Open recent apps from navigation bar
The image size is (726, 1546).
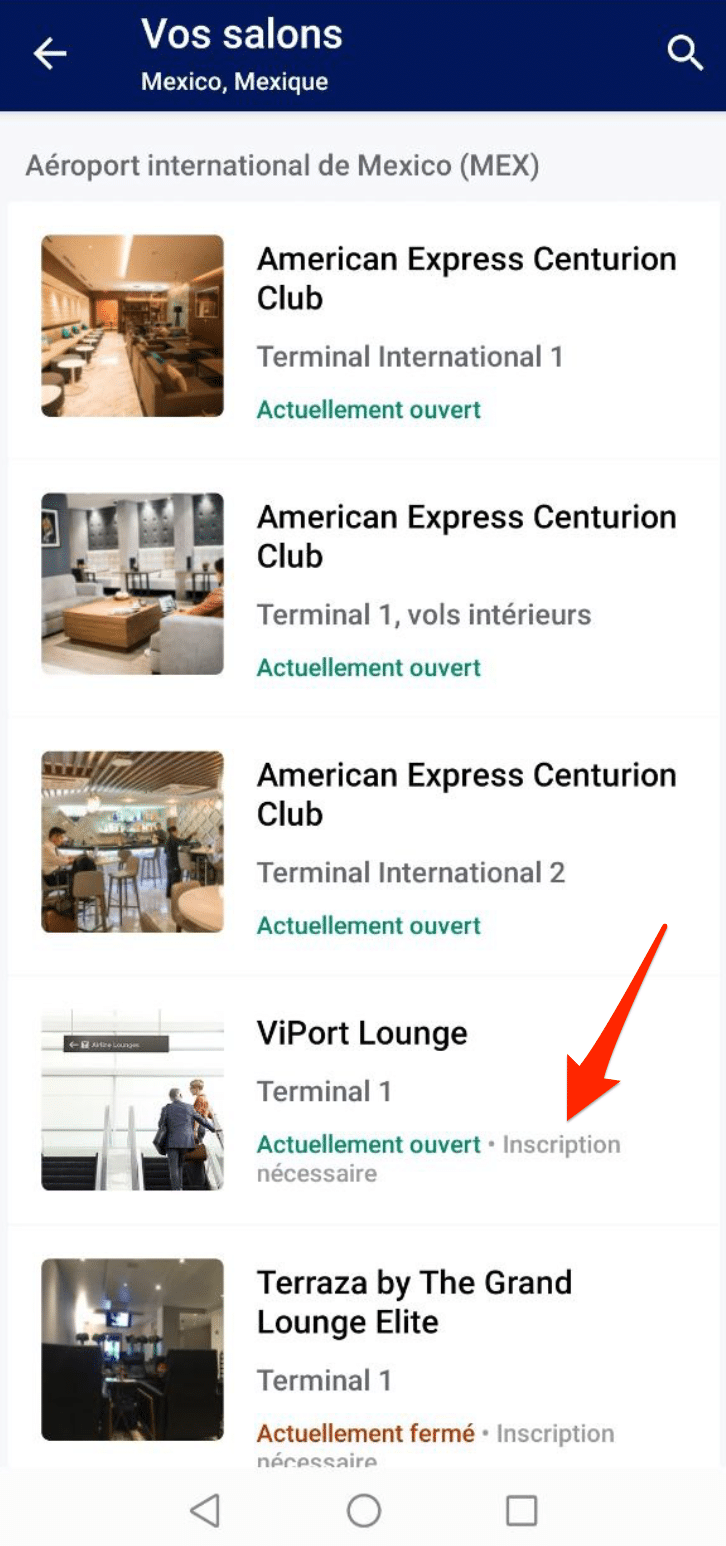(x=521, y=1510)
